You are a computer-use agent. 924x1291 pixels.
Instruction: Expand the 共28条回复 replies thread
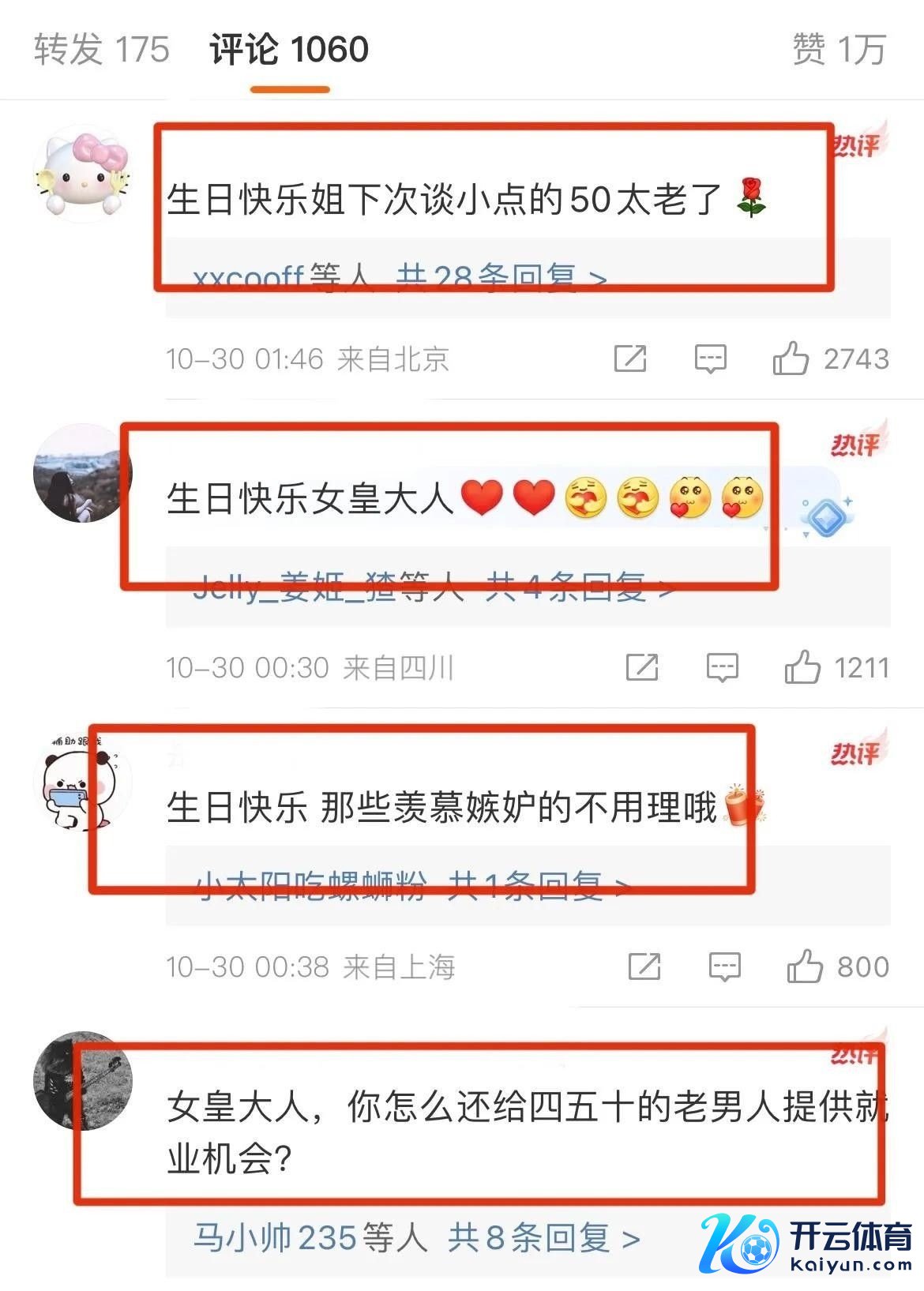[501, 278]
